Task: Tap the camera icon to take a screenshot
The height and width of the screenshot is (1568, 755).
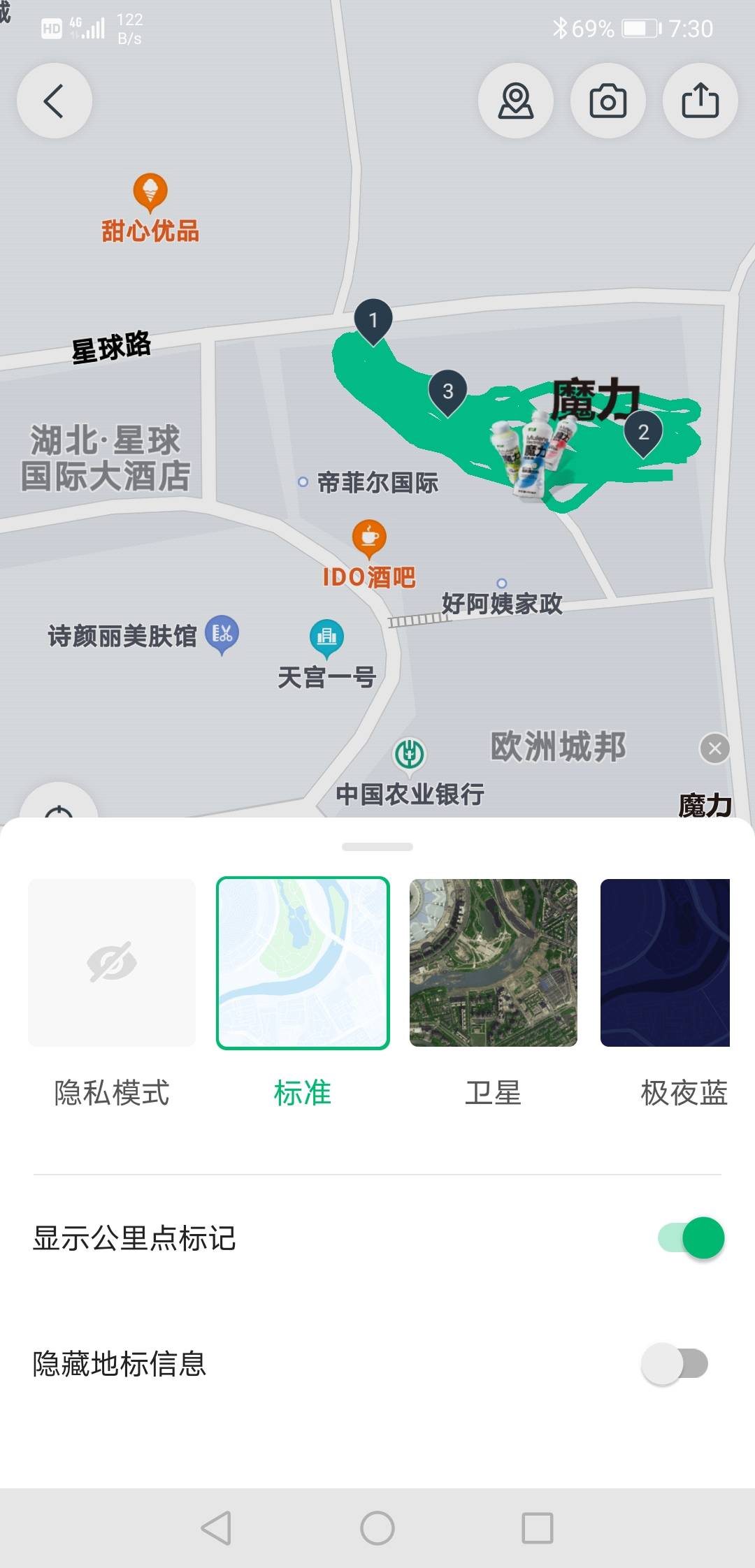Action: [607, 101]
